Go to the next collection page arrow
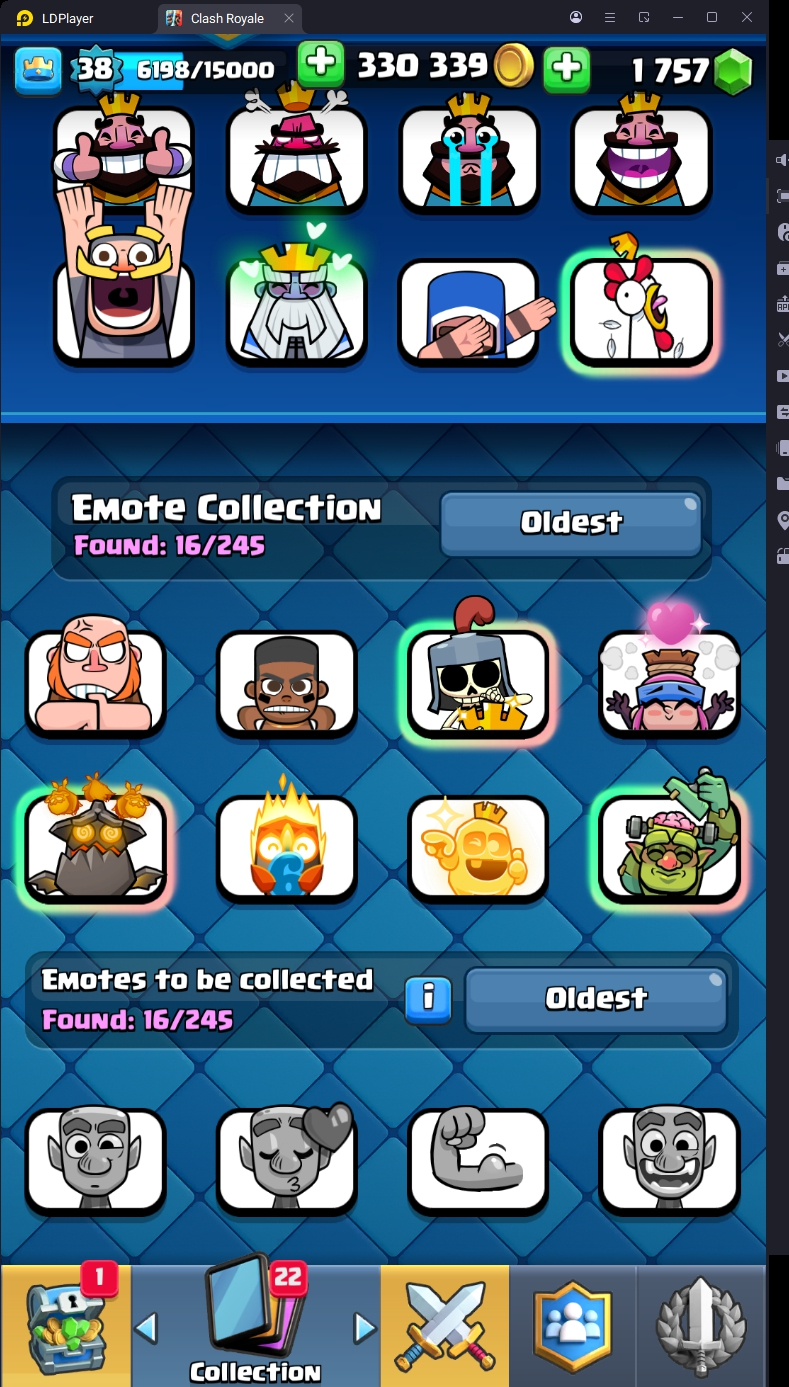The image size is (789, 1387). click(365, 1328)
